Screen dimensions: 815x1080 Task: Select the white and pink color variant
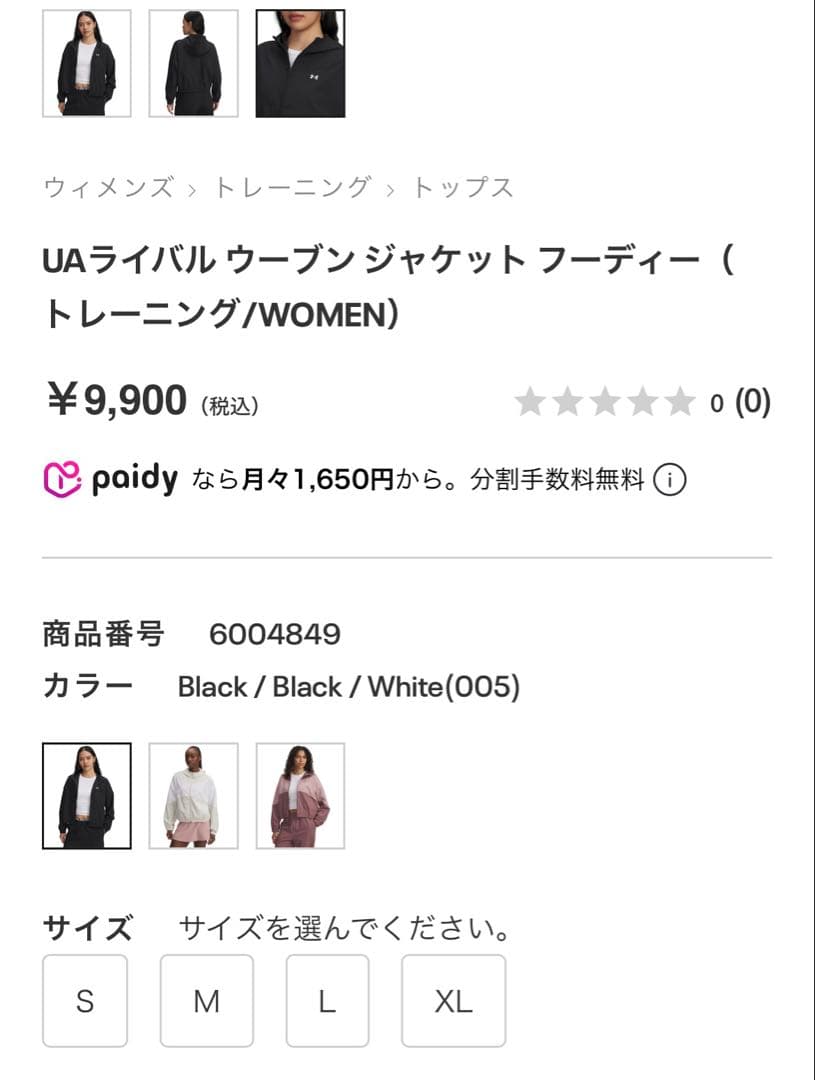point(194,797)
